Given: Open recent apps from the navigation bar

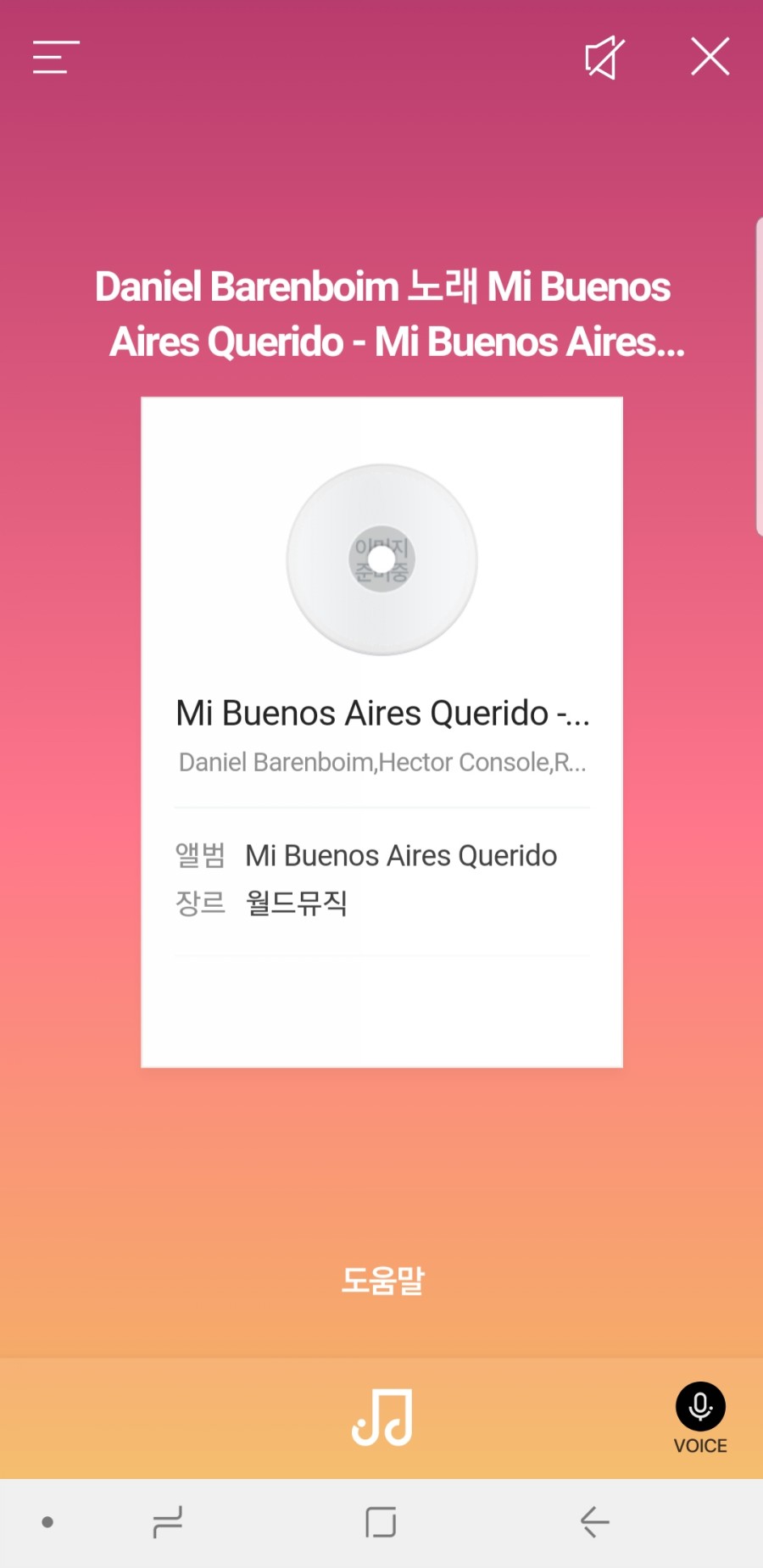Looking at the screenshot, I should [x=168, y=1522].
